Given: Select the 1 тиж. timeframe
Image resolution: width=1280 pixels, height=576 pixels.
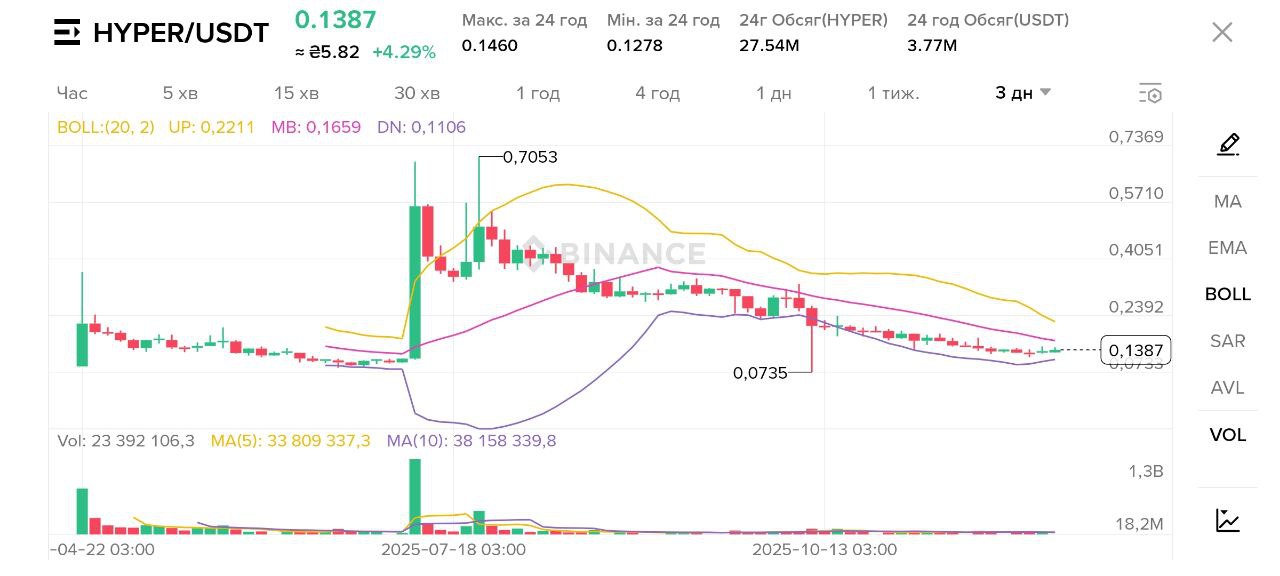Looking at the screenshot, I should tap(893, 93).
